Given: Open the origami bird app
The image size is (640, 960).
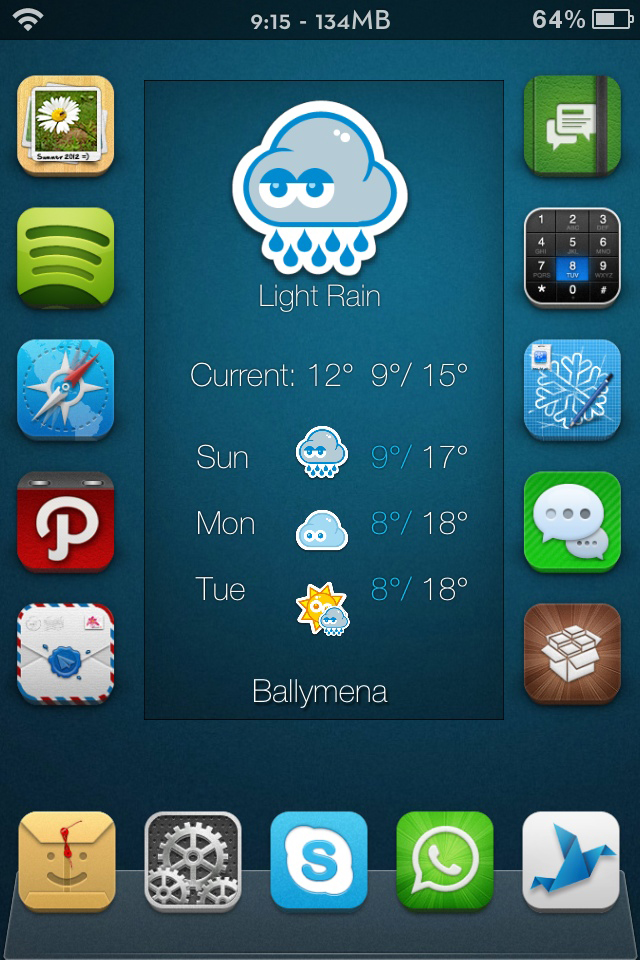Looking at the screenshot, I should (571, 861).
